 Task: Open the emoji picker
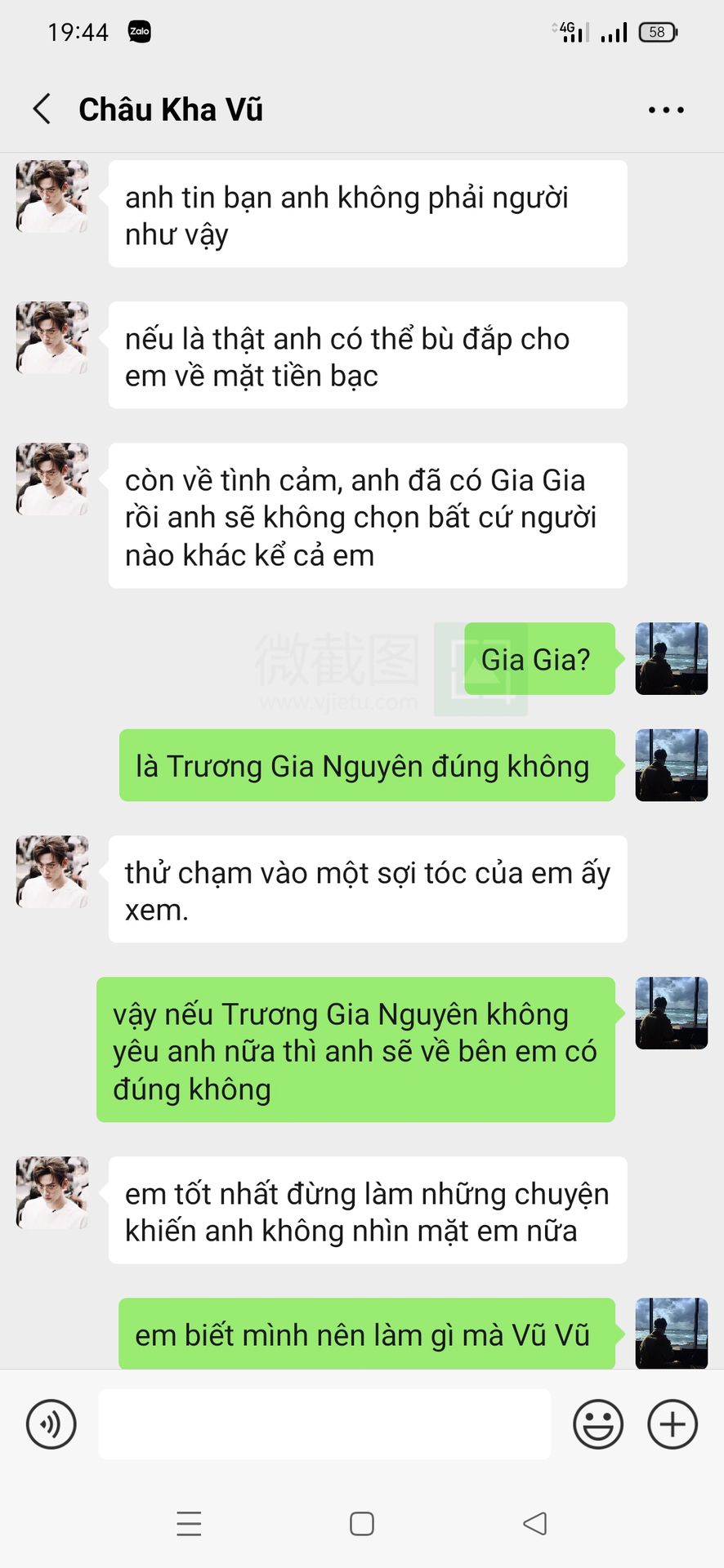tap(597, 1424)
